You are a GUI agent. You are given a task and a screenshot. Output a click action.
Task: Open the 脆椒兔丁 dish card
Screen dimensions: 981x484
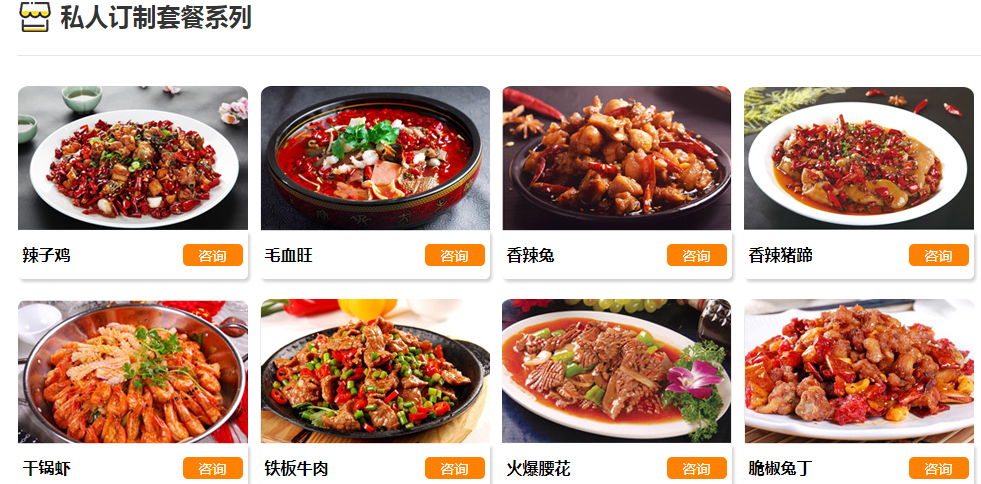[859, 371]
